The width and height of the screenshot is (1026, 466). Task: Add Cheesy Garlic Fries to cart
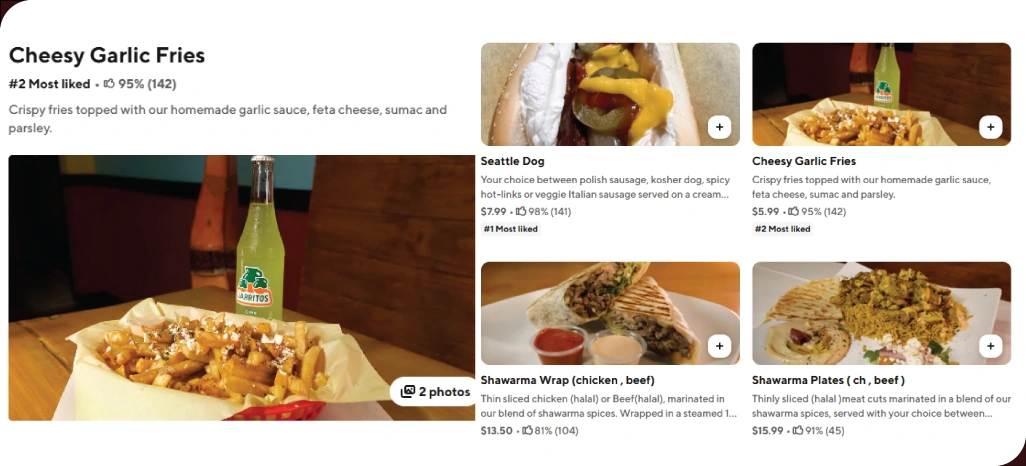click(990, 127)
